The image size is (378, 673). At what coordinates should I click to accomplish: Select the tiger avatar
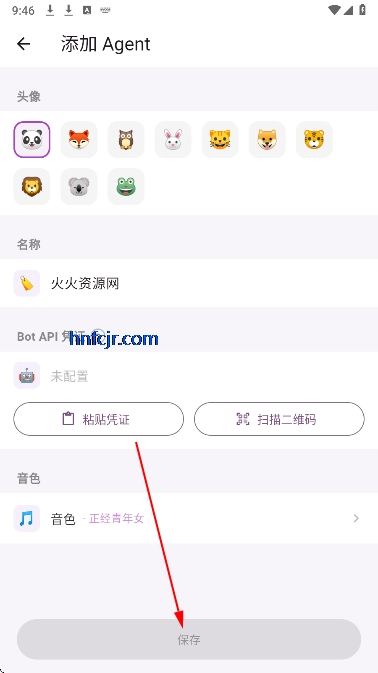point(314,139)
